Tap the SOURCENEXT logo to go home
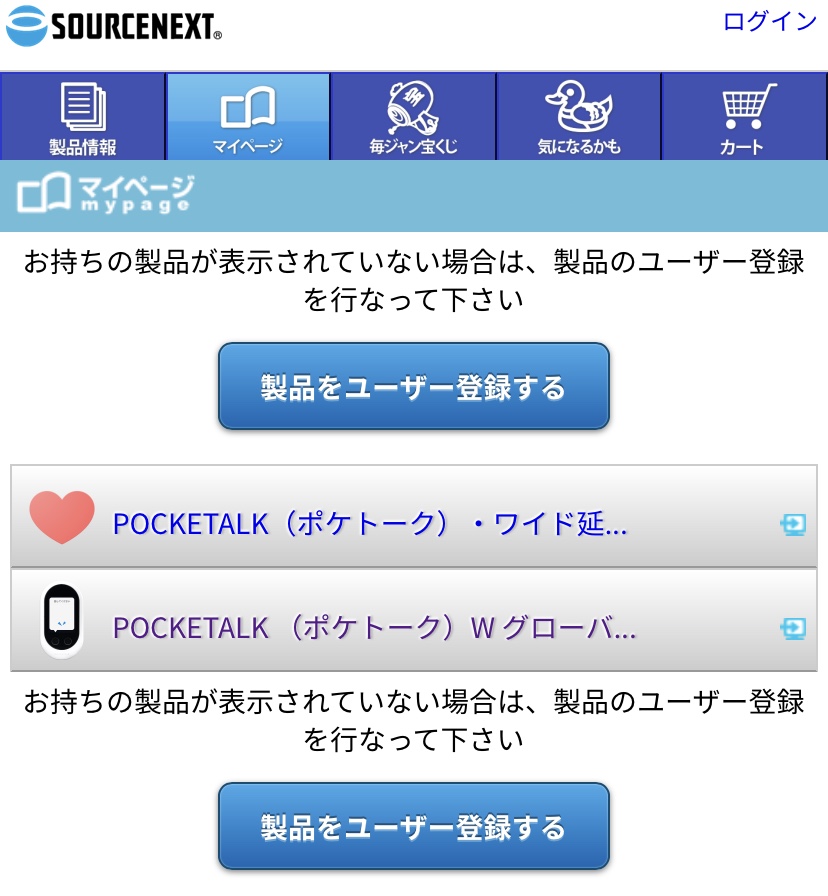The width and height of the screenshot is (828, 896). coord(113,26)
